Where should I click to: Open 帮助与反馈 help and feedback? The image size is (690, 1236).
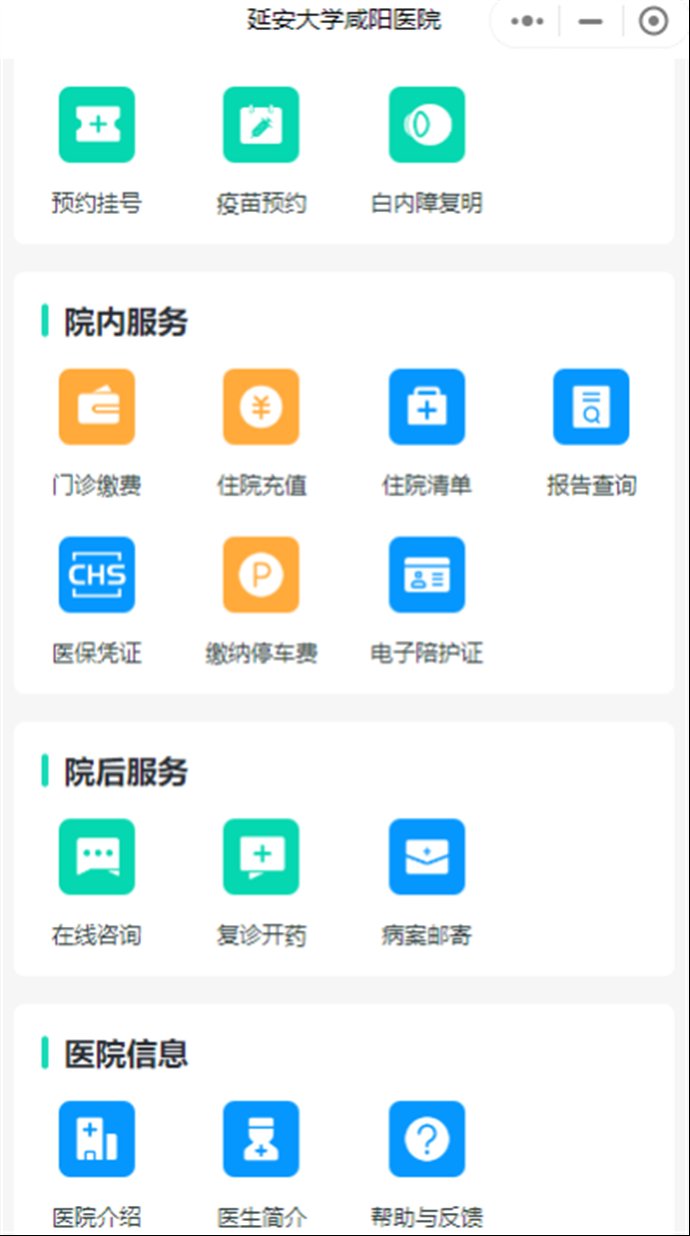pyautogui.click(x=427, y=1139)
